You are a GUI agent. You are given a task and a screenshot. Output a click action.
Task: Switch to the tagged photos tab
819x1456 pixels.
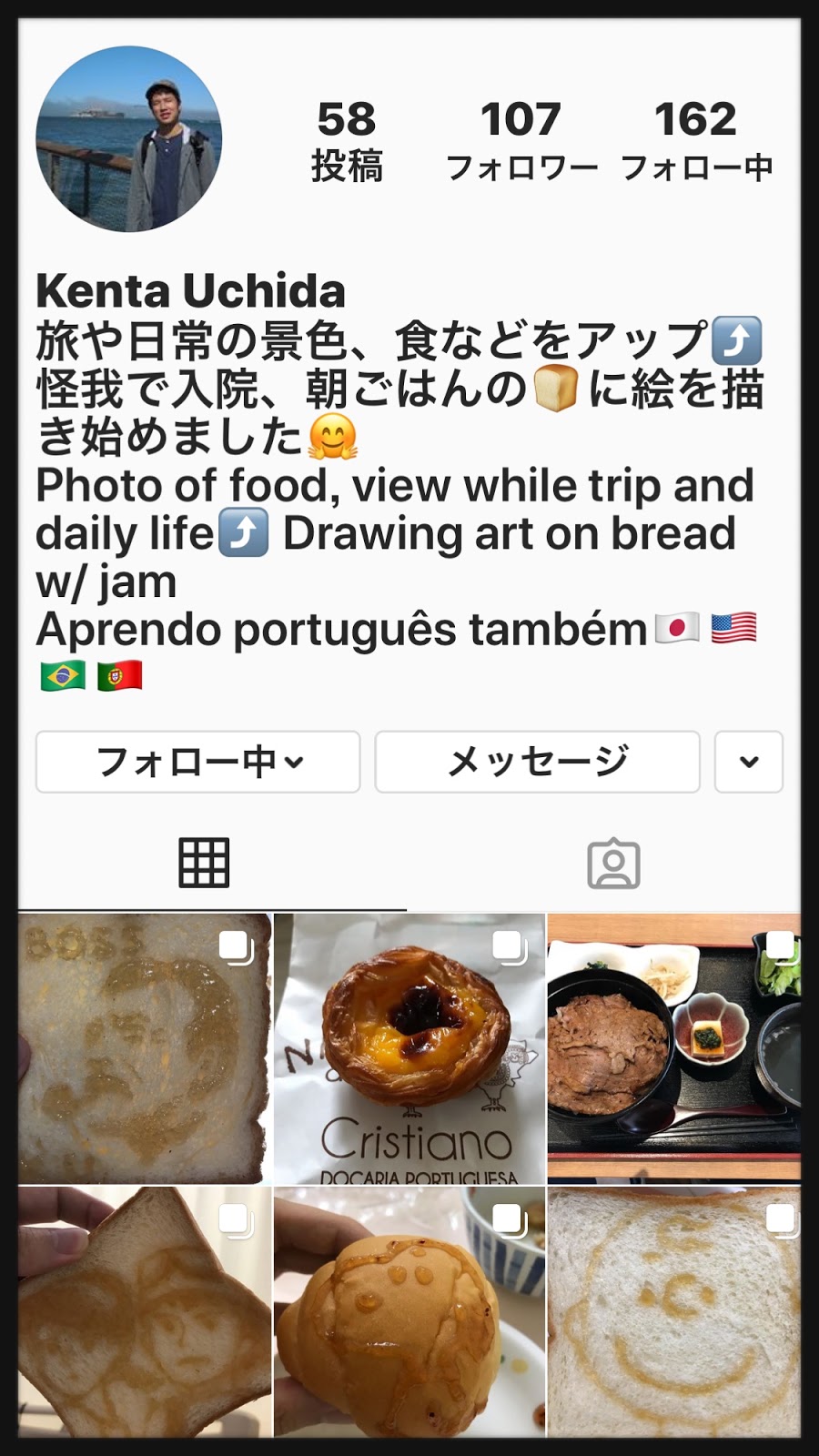[613, 863]
